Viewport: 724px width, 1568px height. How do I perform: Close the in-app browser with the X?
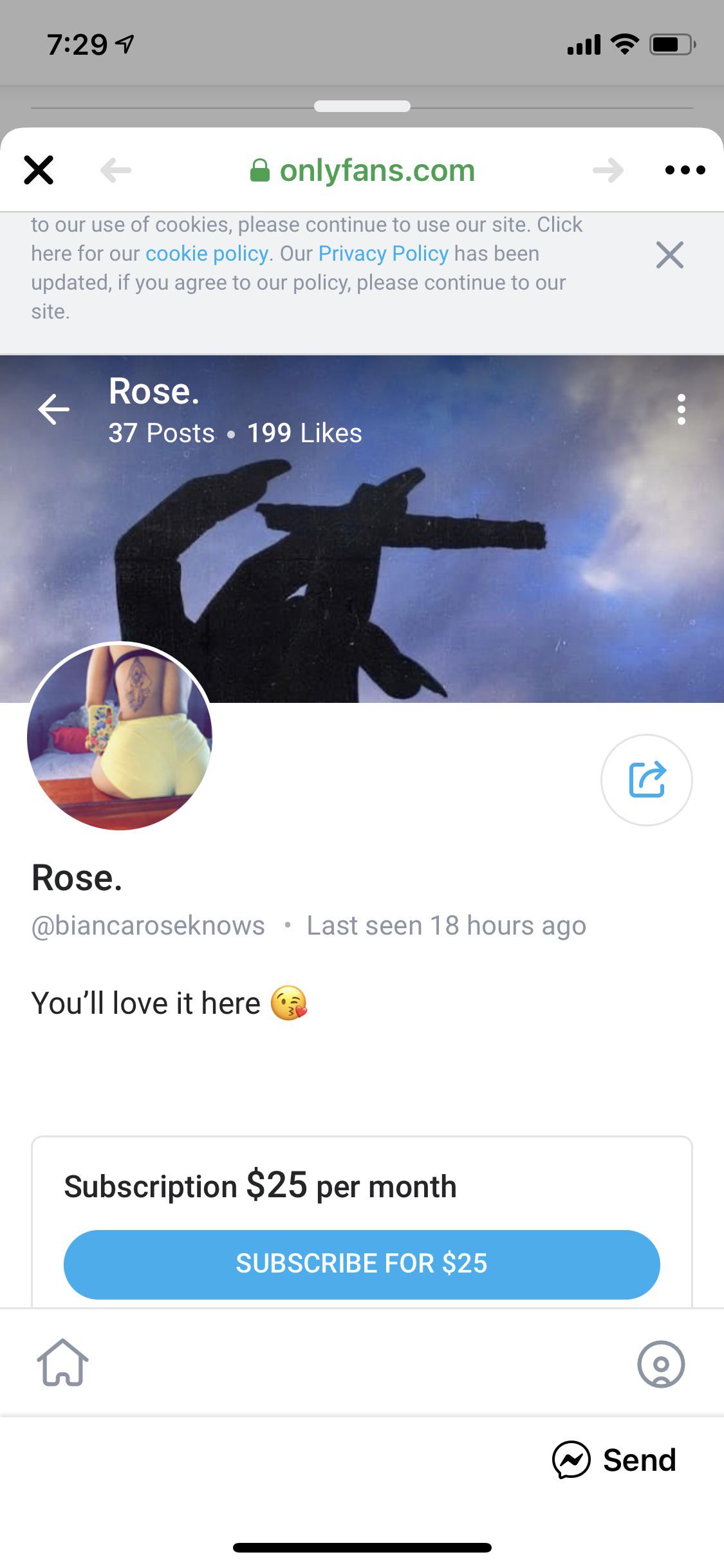[x=38, y=170]
